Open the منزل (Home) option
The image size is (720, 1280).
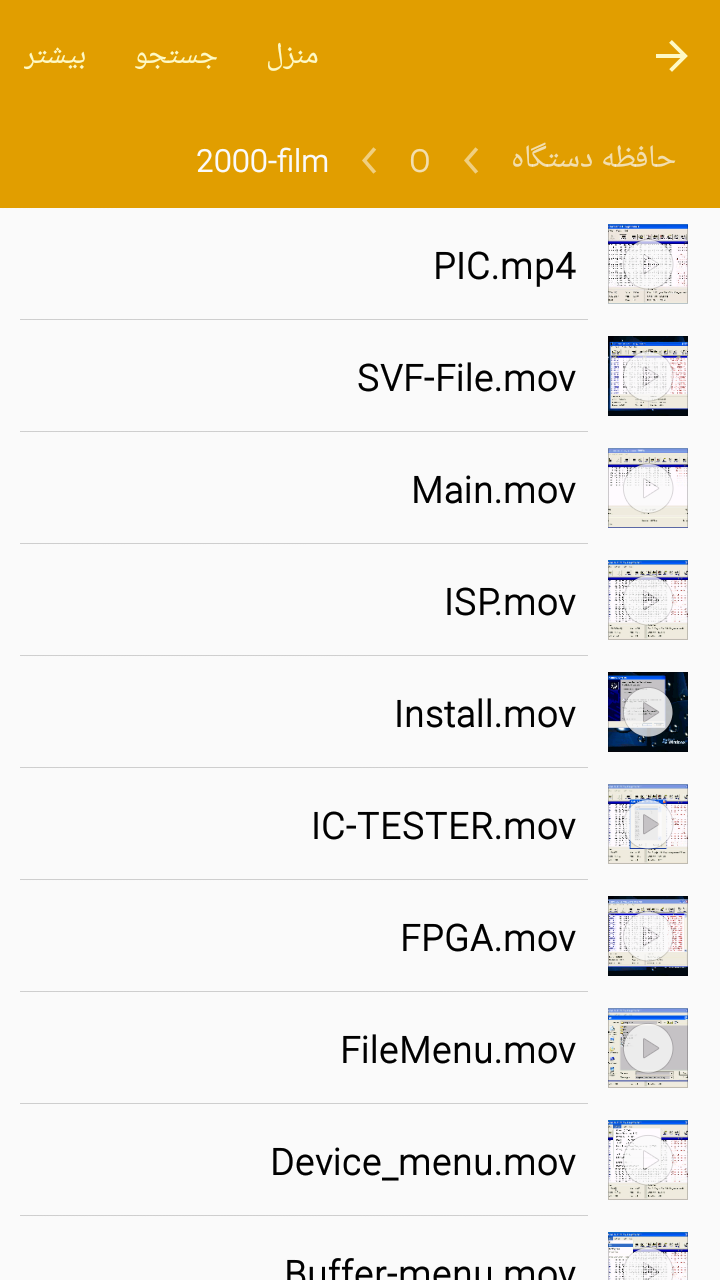[x=292, y=55]
